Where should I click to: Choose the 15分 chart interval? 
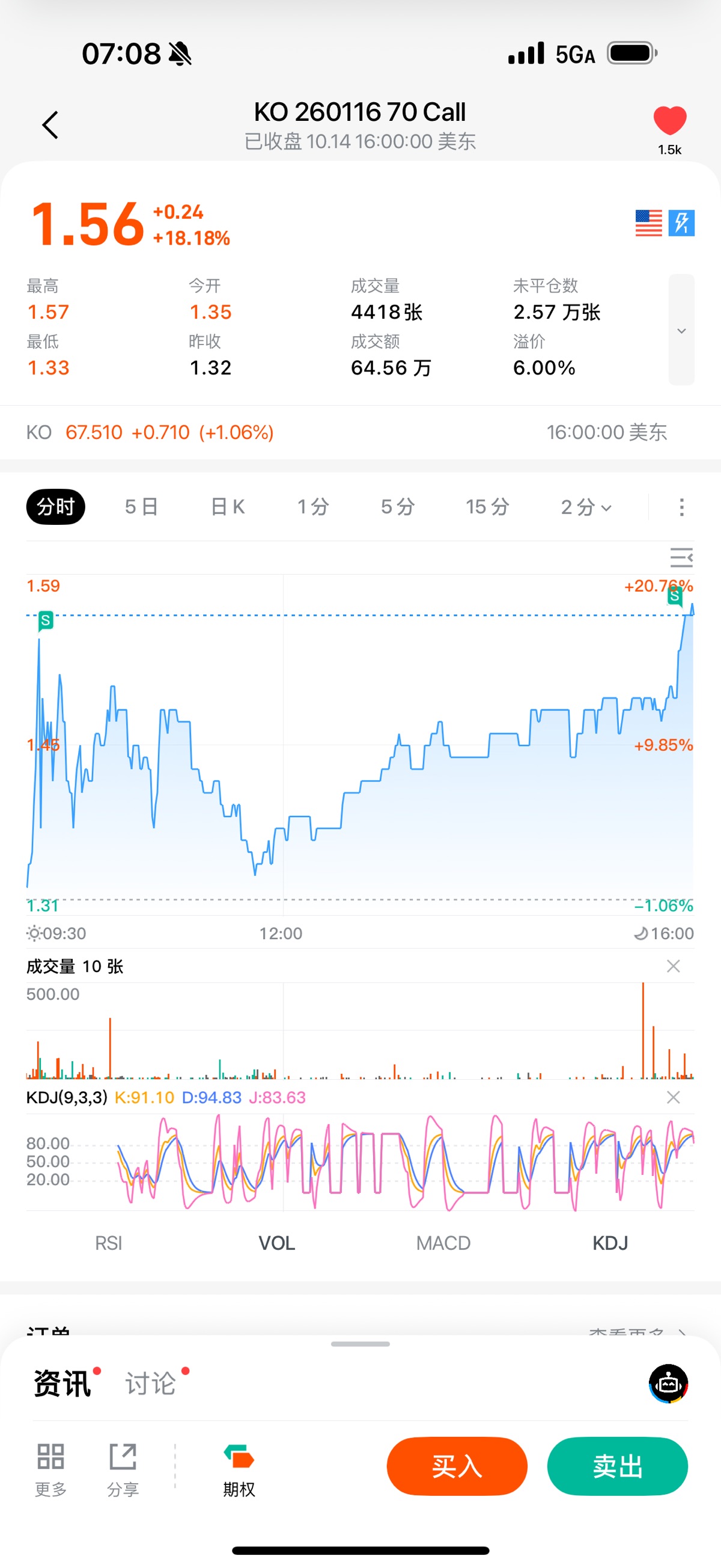[487, 506]
